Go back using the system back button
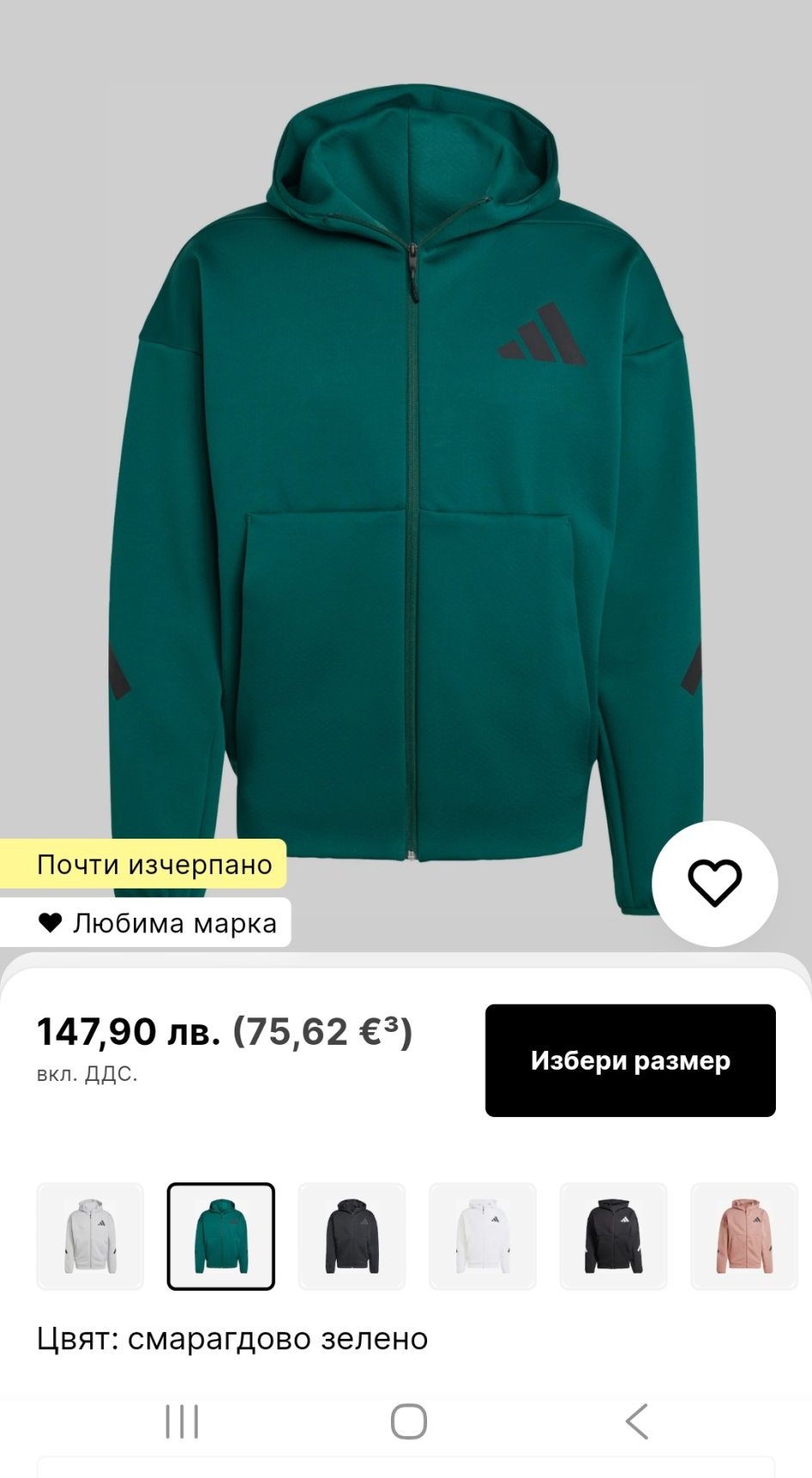The height and width of the screenshot is (1478, 812). click(636, 1422)
